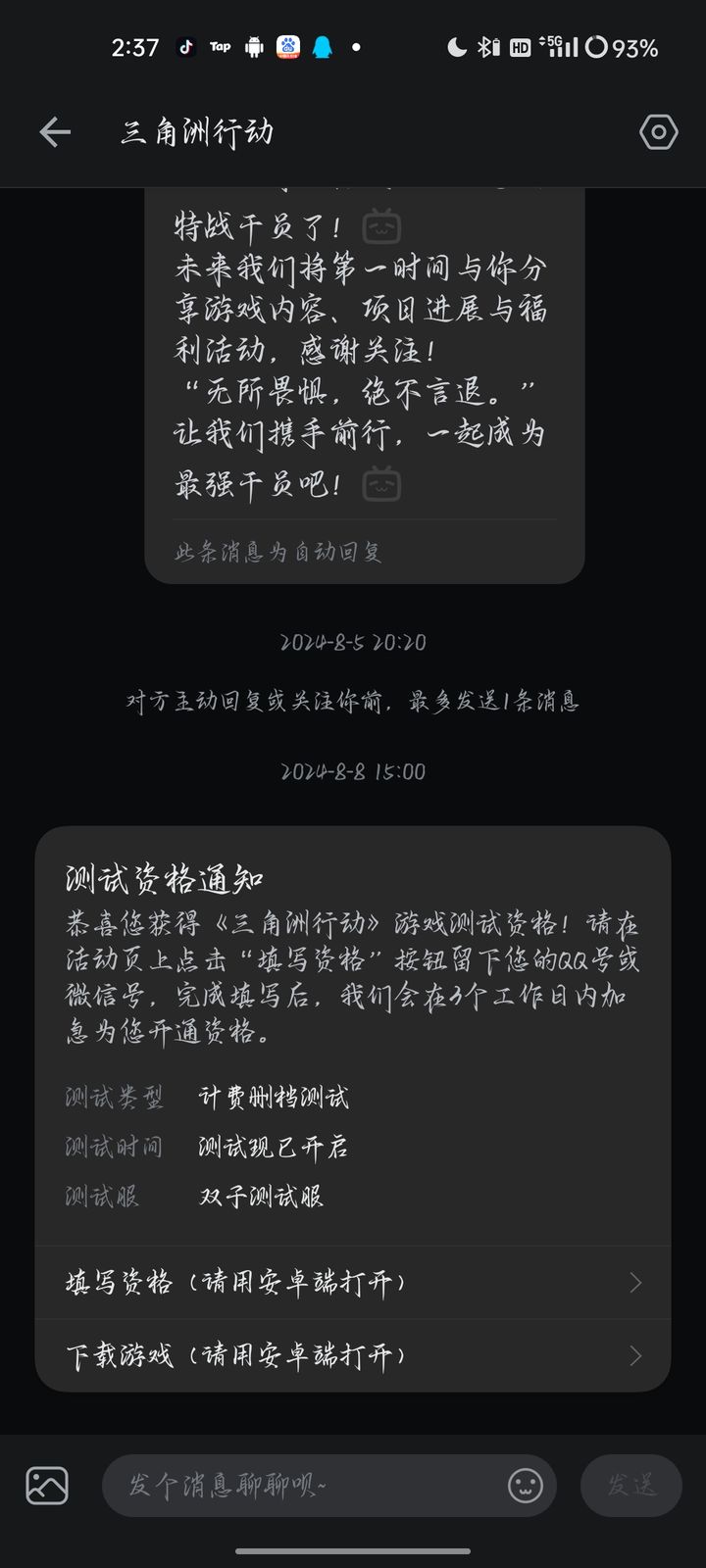Tap the Douyin icon in the status bar

184,46
